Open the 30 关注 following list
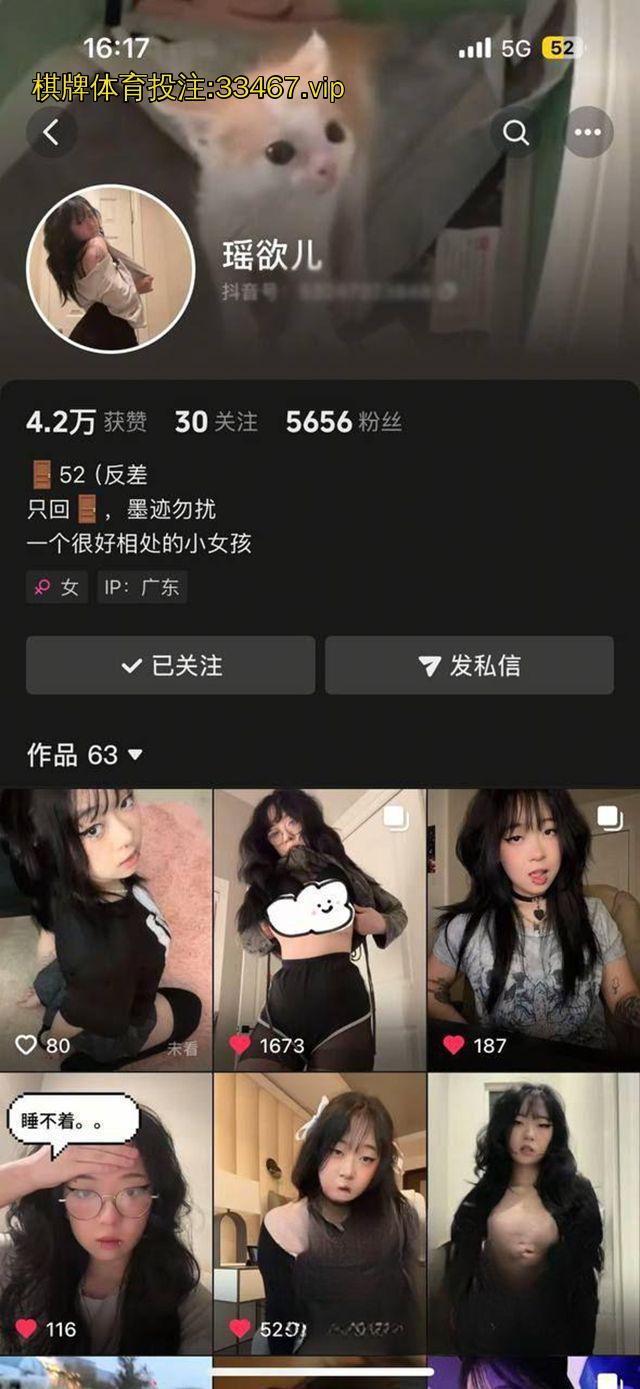 [216, 422]
